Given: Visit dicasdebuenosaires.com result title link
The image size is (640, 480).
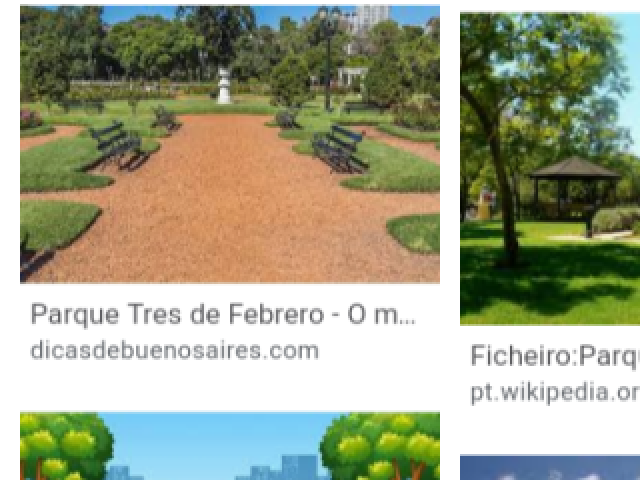Looking at the screenshot, I should pos(222,314).
